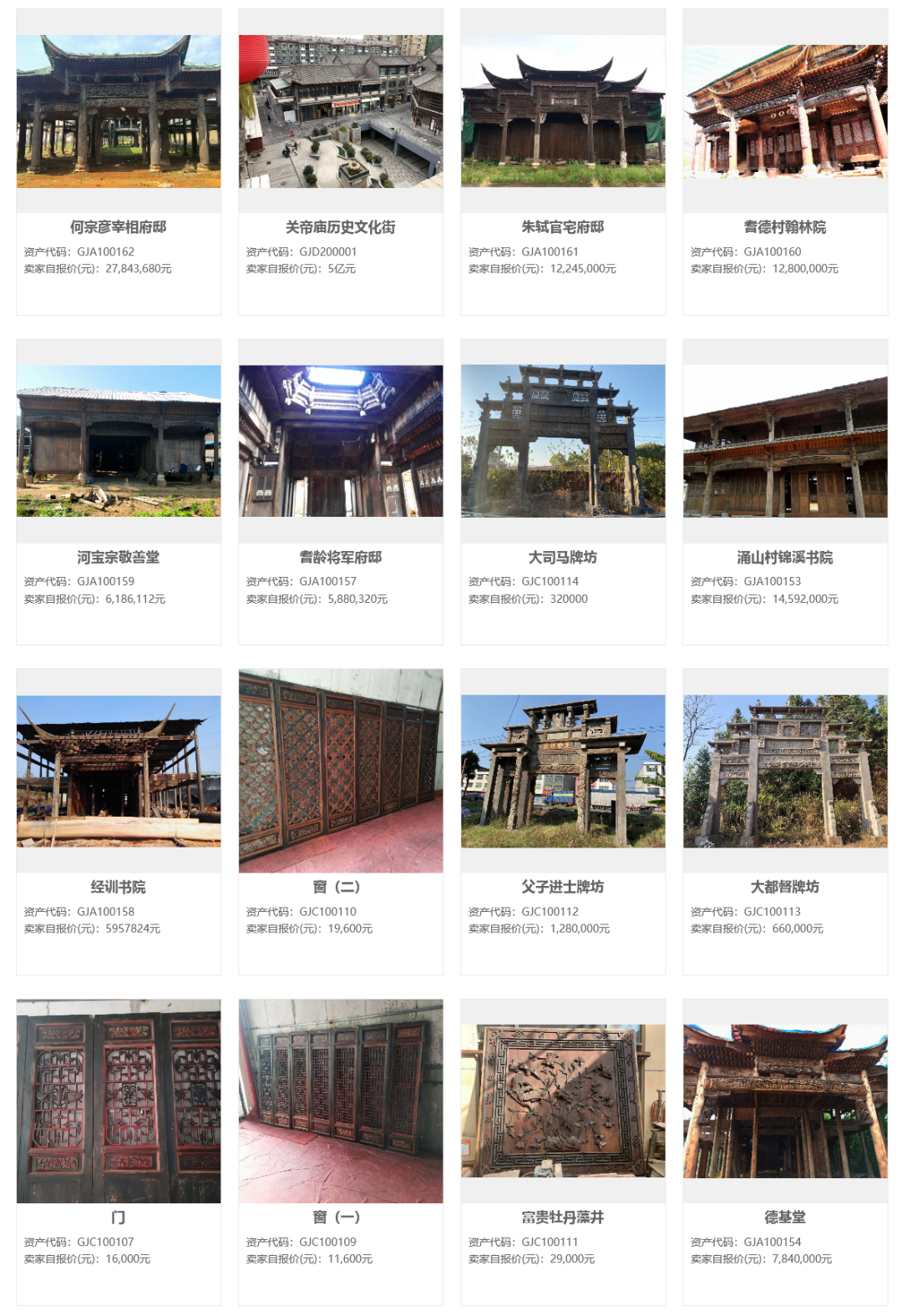View the 窗(一) item
The image size is (902, 1316).
coord(340,1217)
